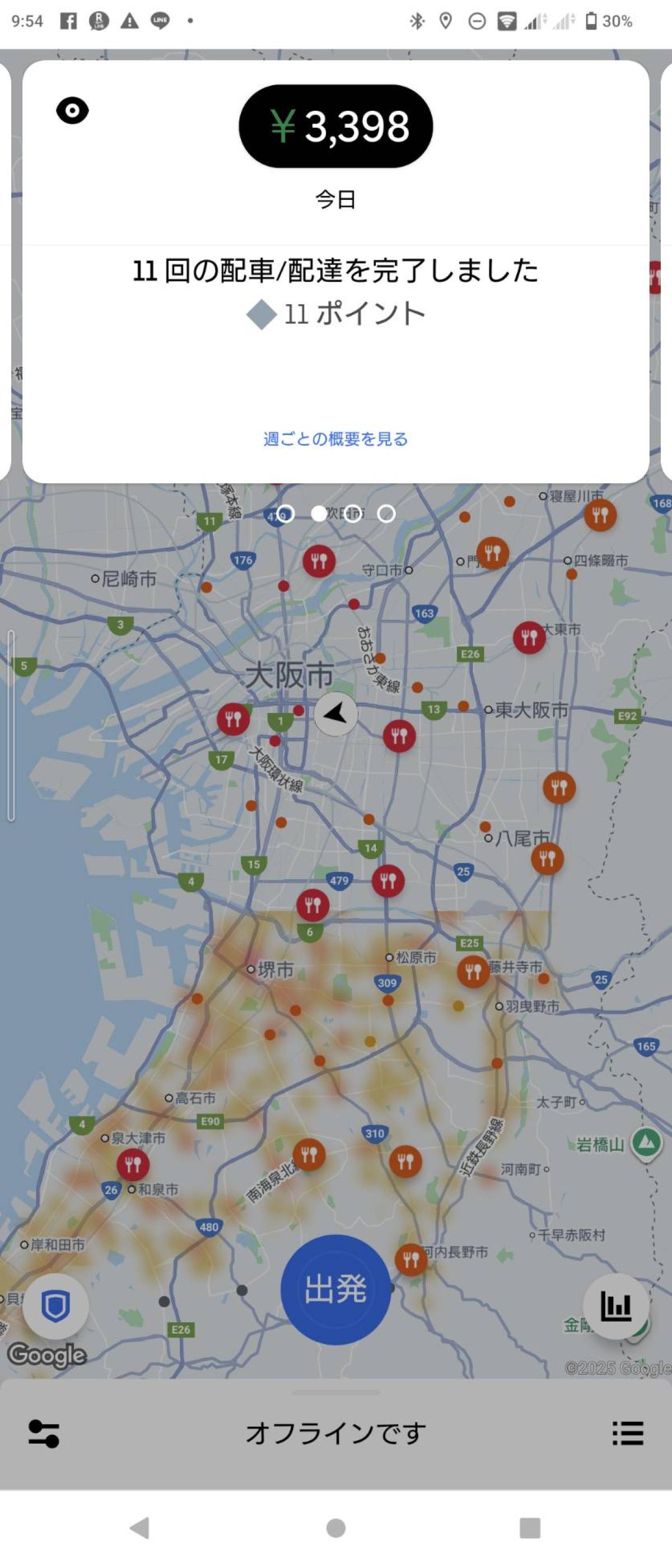Open 週ごとの概要を見る weekly summary link

tap(335, 439)
